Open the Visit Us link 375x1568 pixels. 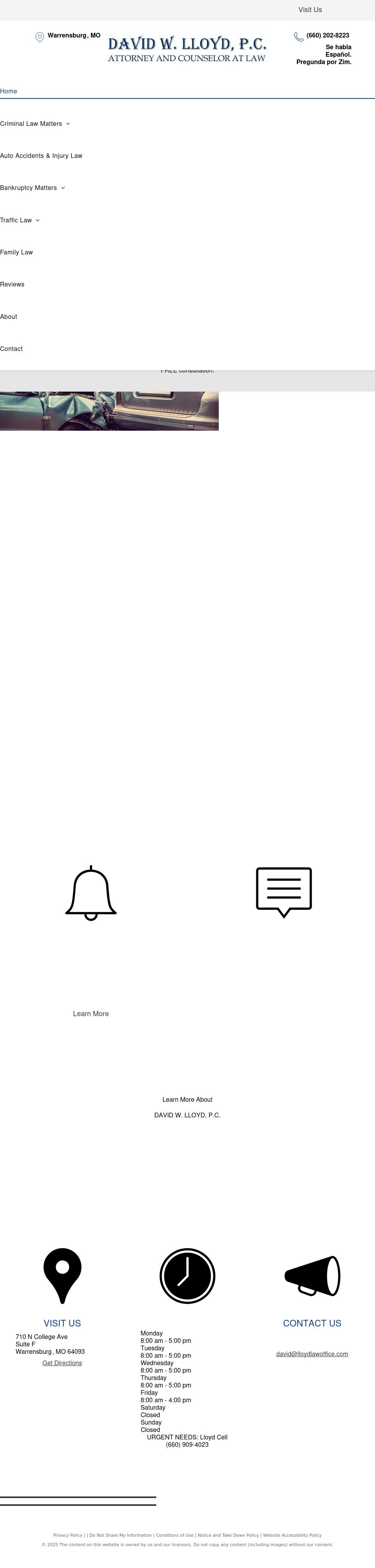point(310,10)
